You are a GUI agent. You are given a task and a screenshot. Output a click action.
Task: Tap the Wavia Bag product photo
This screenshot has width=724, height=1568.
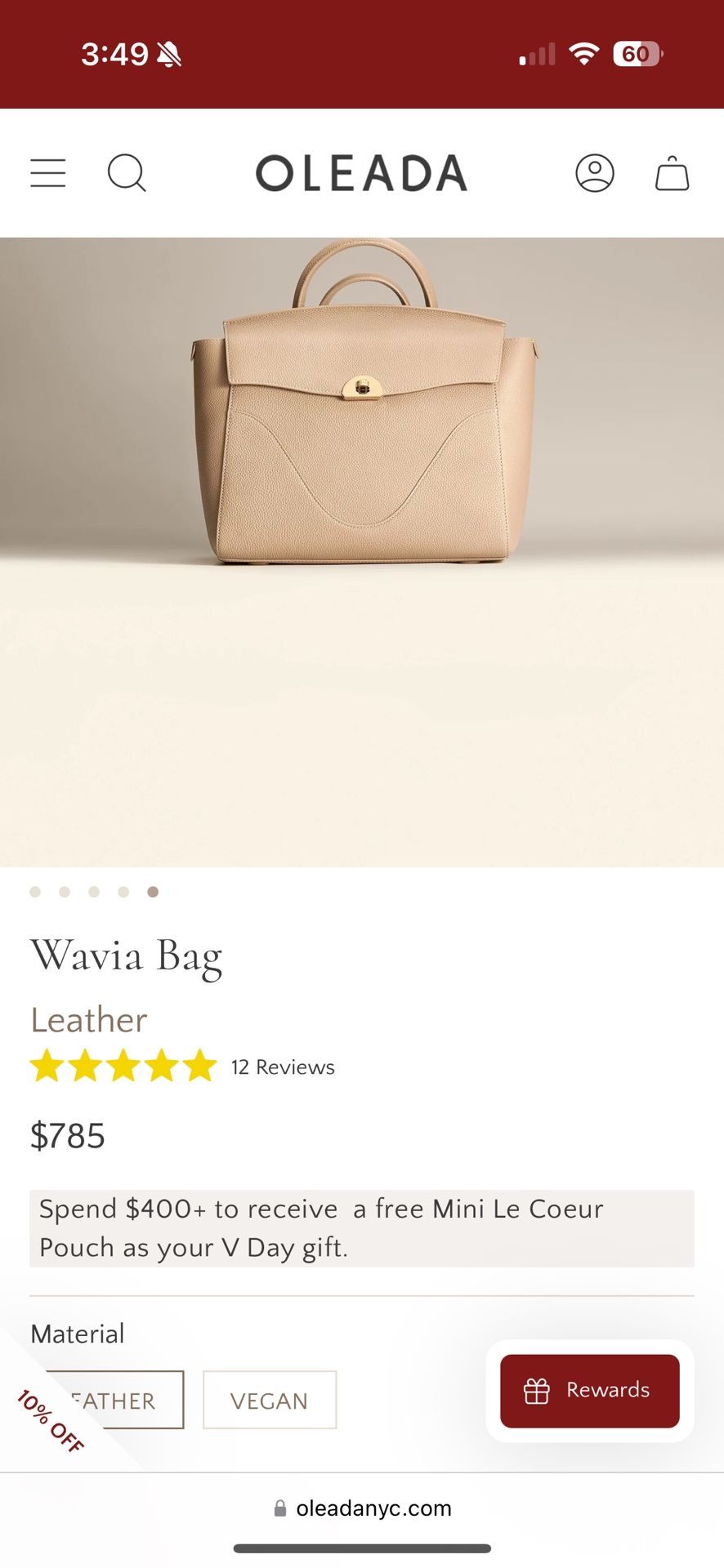click(x=361, y=457)
